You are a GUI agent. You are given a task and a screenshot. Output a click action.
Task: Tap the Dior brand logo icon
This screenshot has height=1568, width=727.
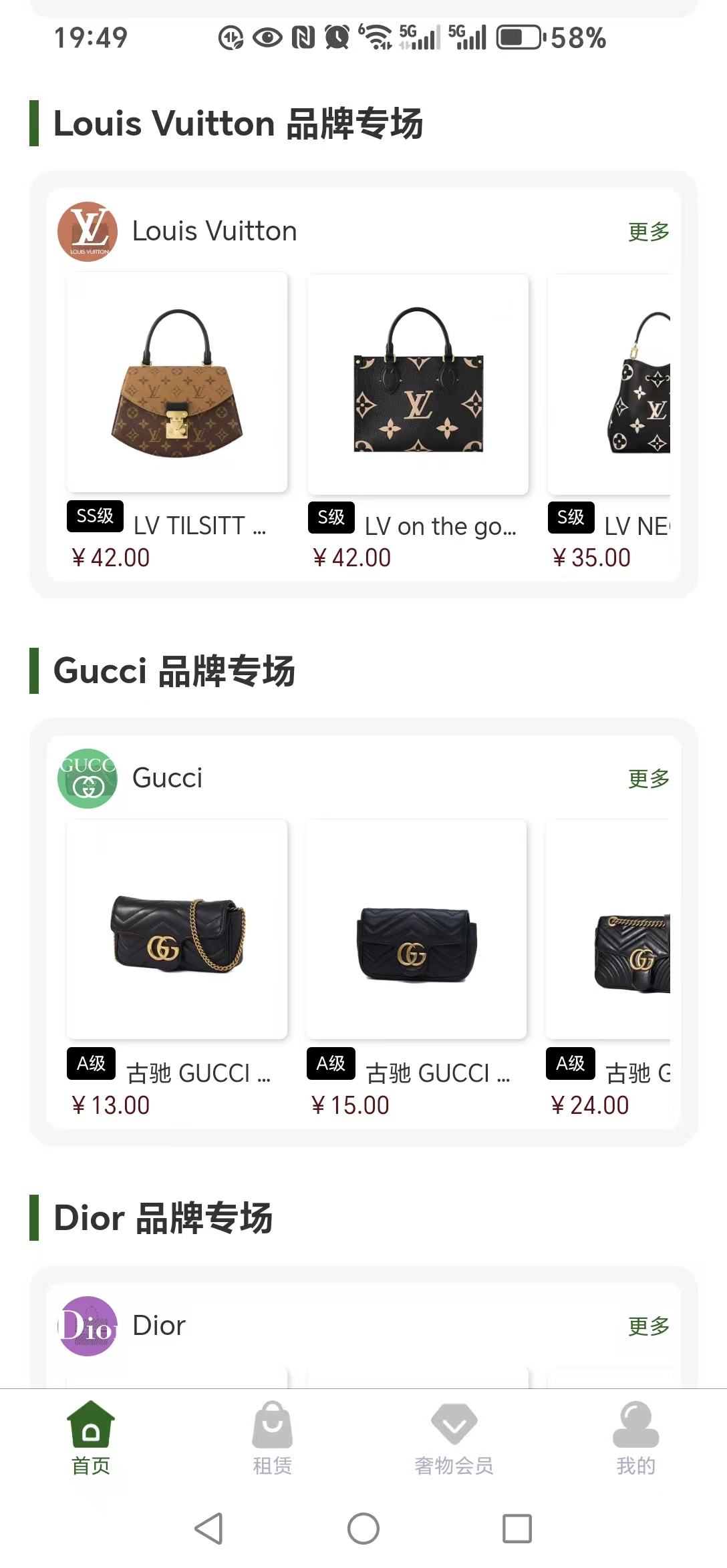[x=87, y=1324]
